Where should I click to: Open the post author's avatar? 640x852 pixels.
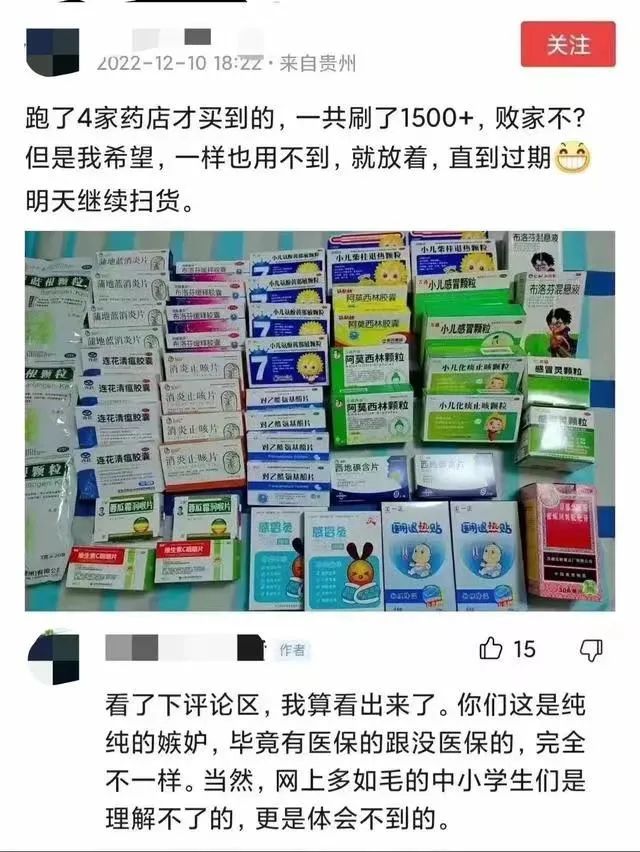point(50,52)
